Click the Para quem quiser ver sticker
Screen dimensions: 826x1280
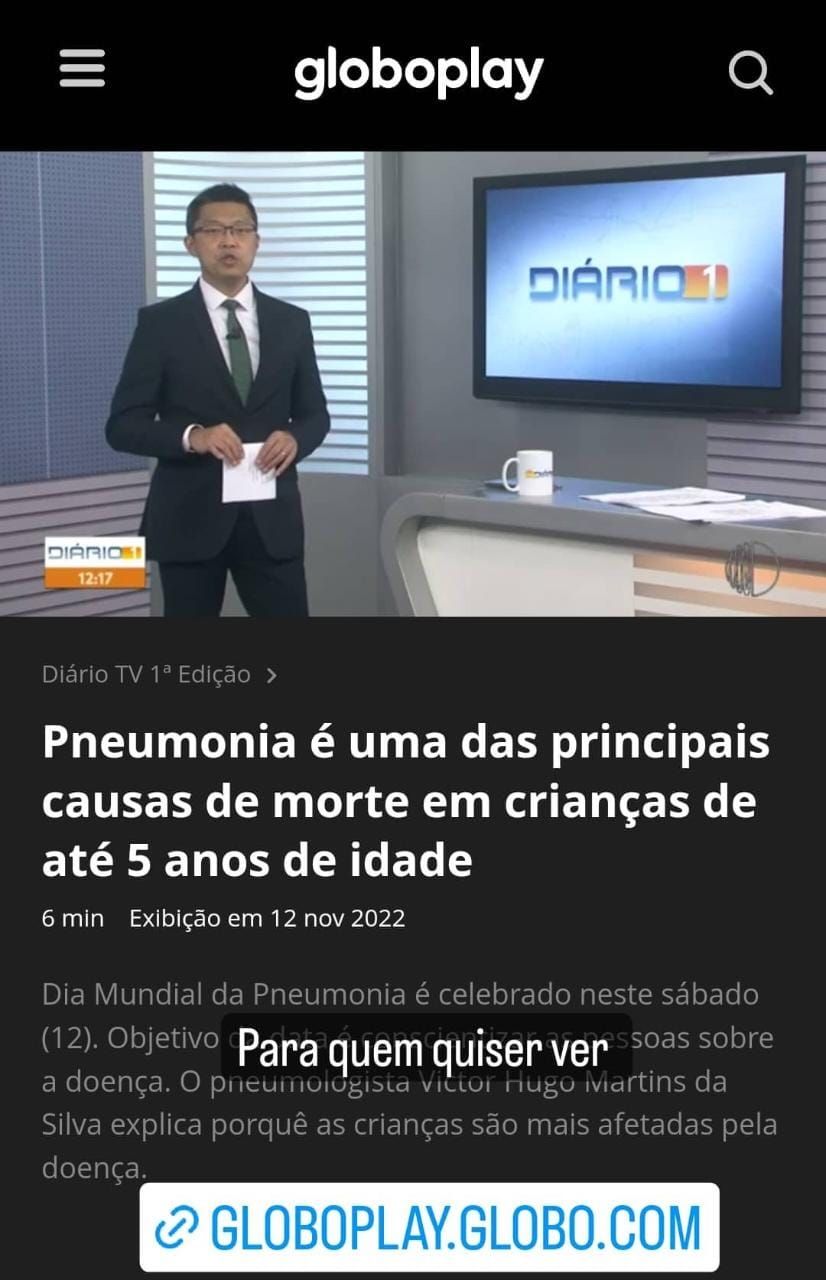tap(420, 1053)
